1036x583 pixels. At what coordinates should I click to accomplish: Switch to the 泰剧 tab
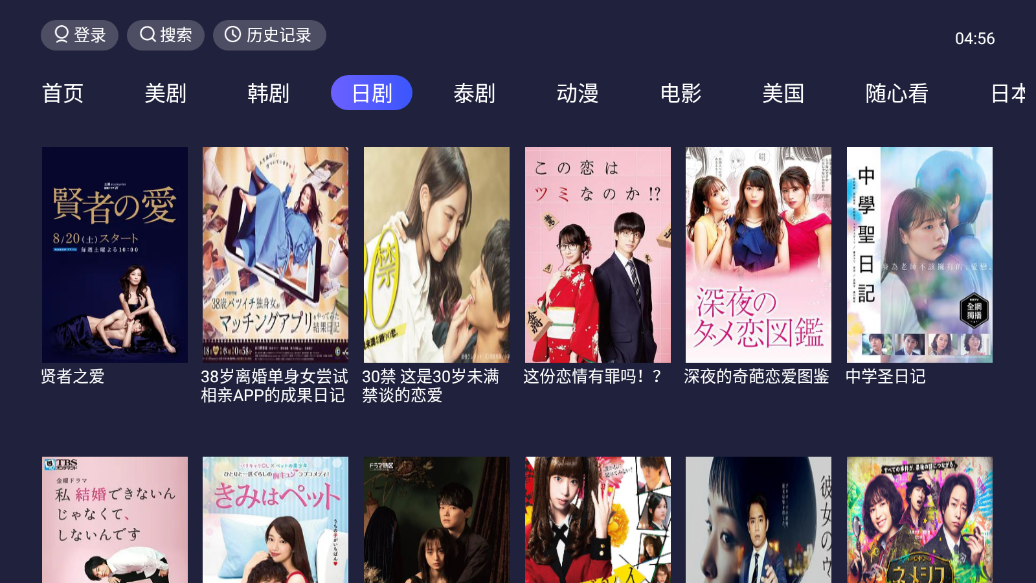[x=474, y=93]
